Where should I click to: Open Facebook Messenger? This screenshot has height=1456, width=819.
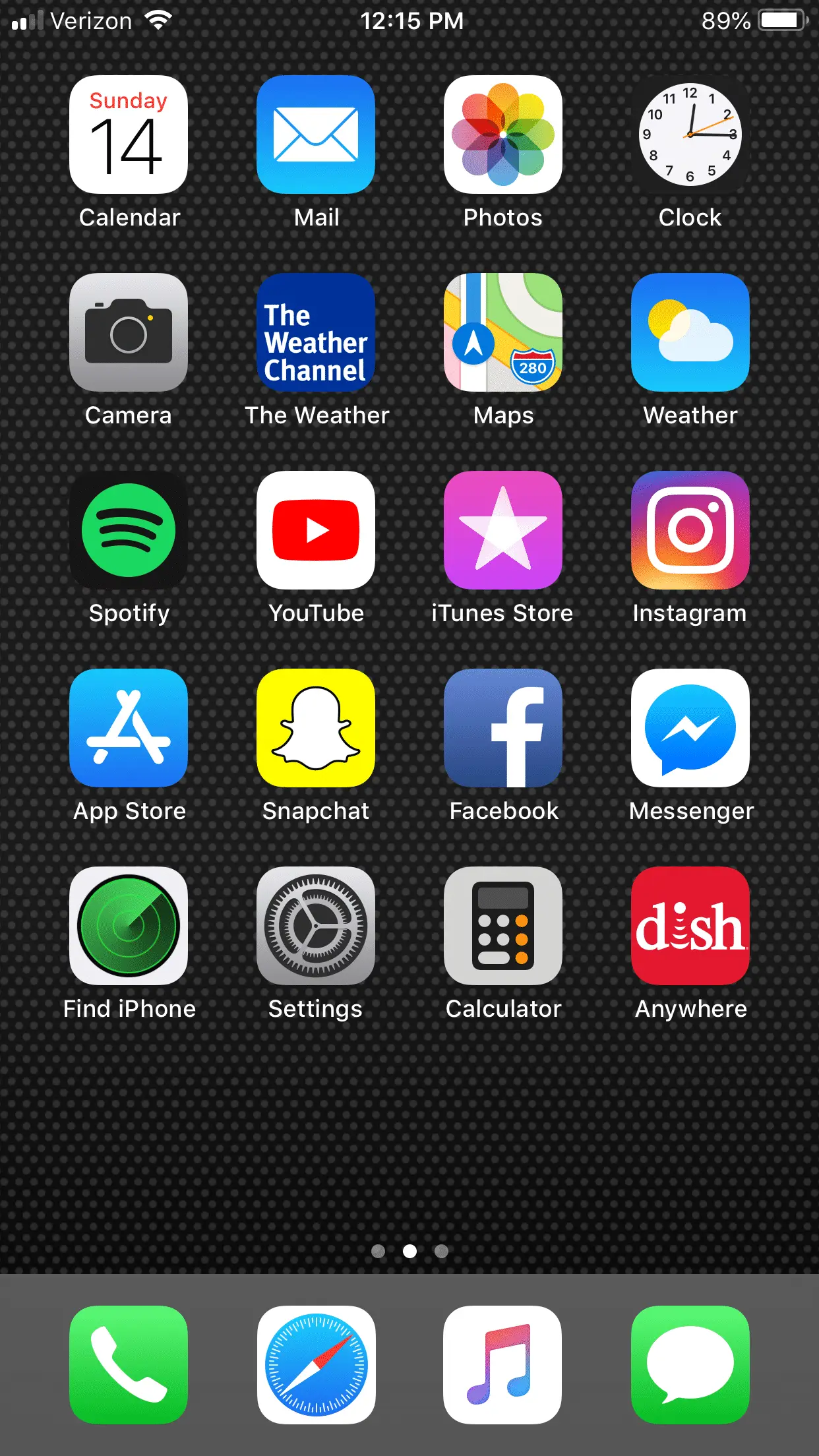pyautogui.click(x=690, y=728)
